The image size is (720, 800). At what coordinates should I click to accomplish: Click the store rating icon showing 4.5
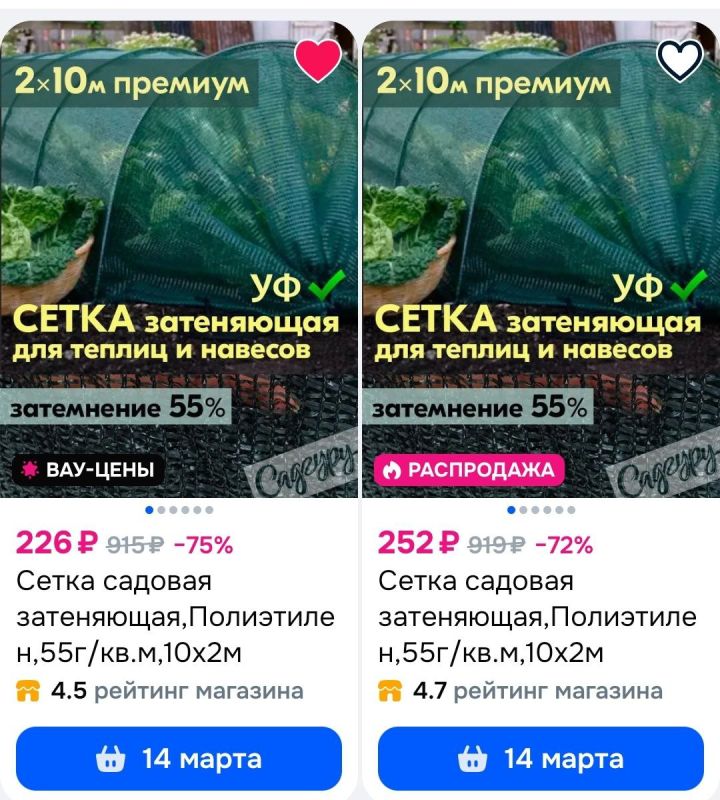[x=26, y=689]
